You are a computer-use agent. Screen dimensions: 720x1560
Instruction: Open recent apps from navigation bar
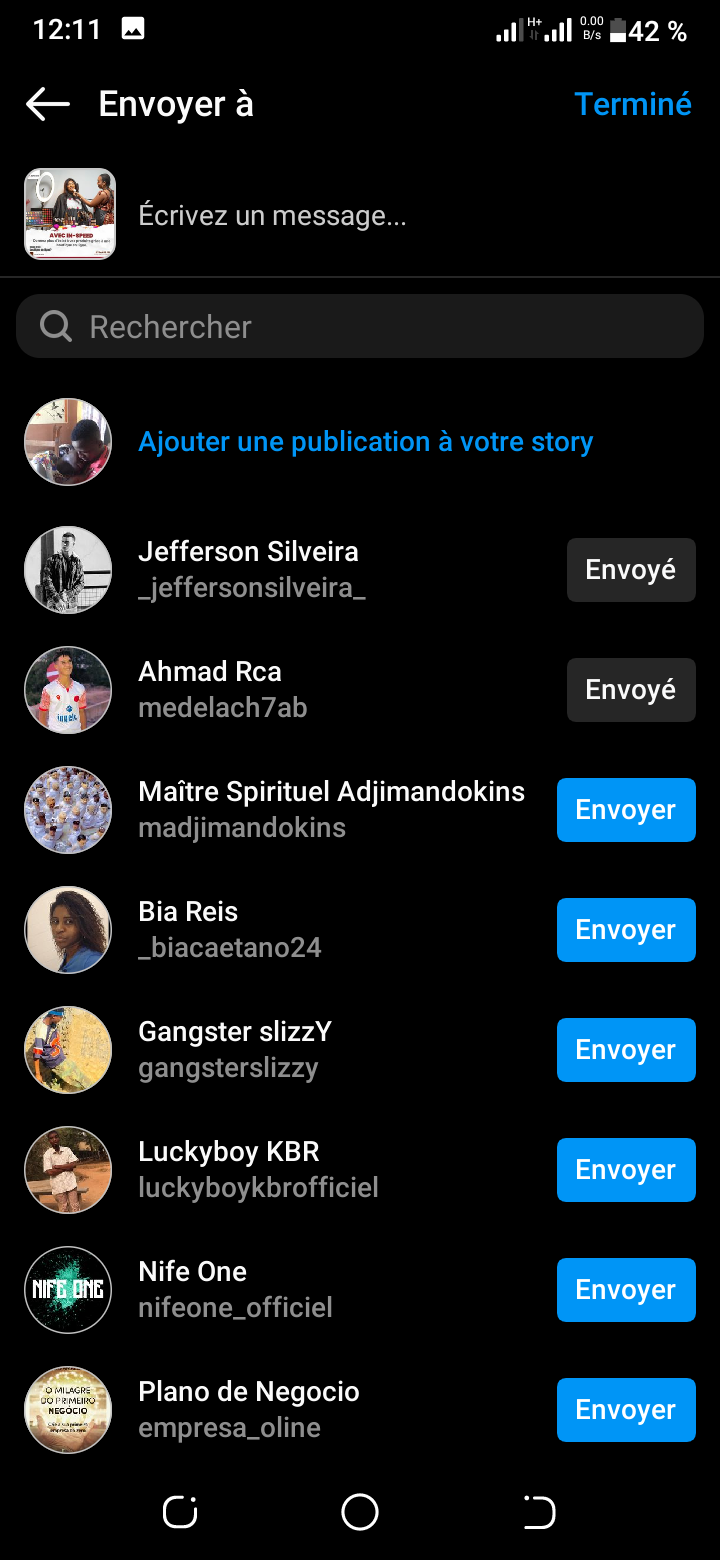pyautogui.click(x=180, y=1512)
